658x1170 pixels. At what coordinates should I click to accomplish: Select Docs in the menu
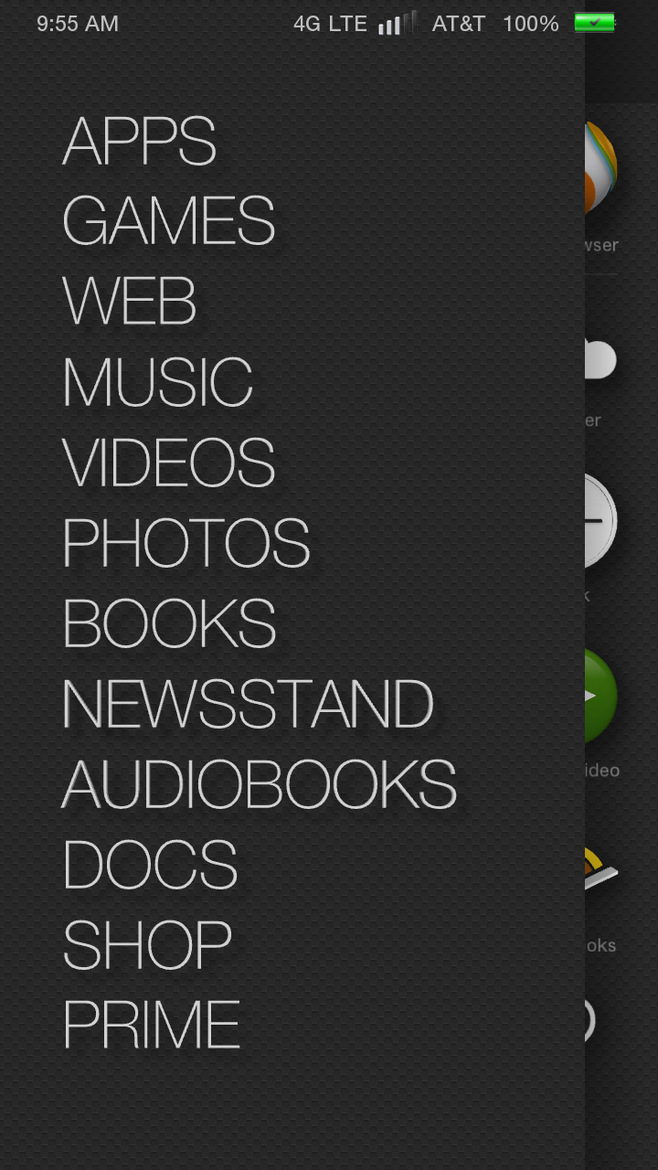pyautogui.click(x=150, y=866)
